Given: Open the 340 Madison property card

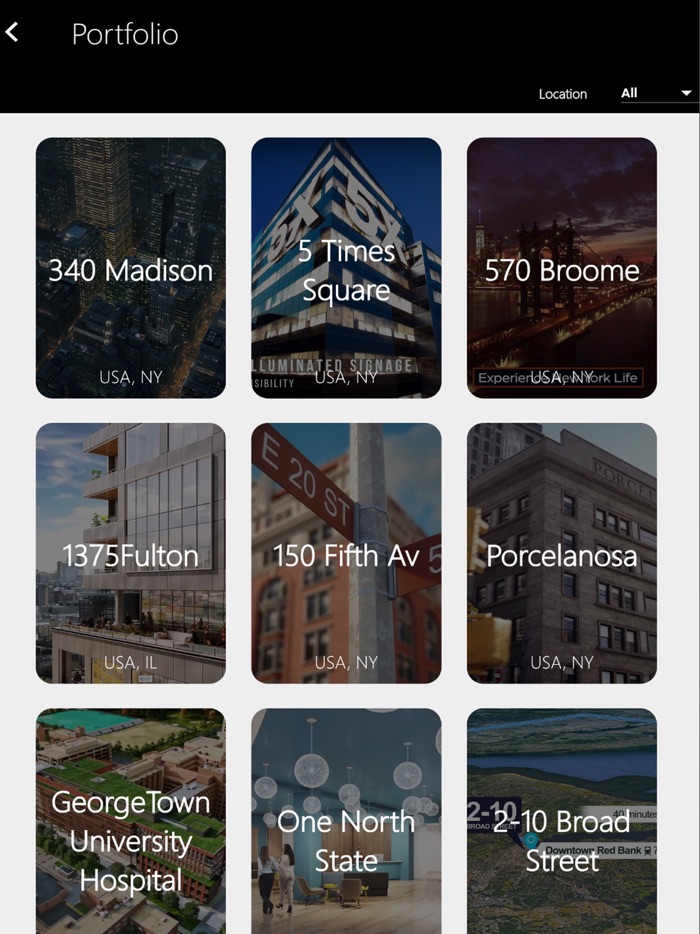Looking at the screenshot, I should pos(131,268).
